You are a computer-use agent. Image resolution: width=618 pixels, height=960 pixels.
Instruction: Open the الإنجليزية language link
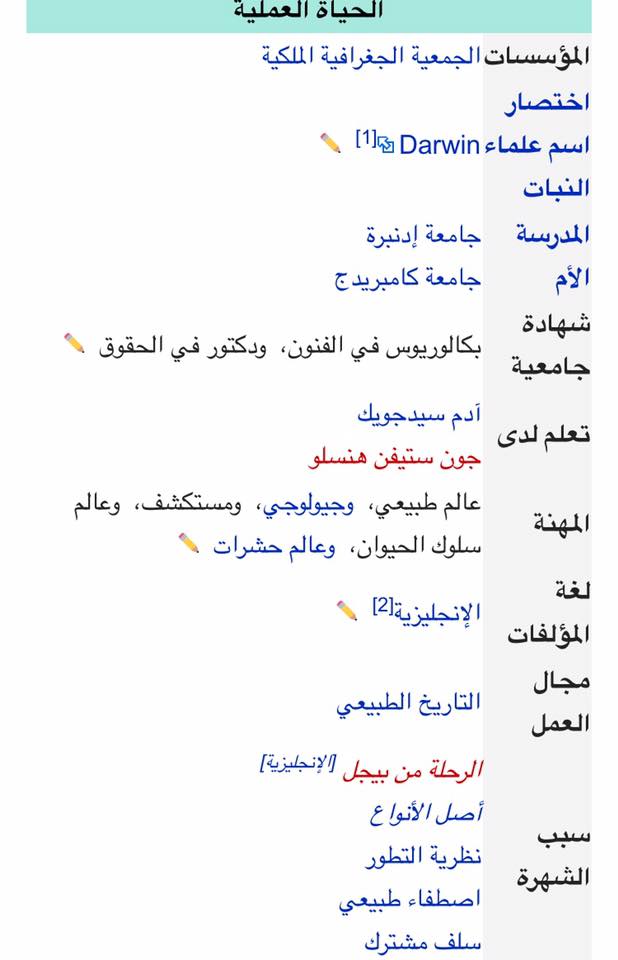click(x=437, y=612)
